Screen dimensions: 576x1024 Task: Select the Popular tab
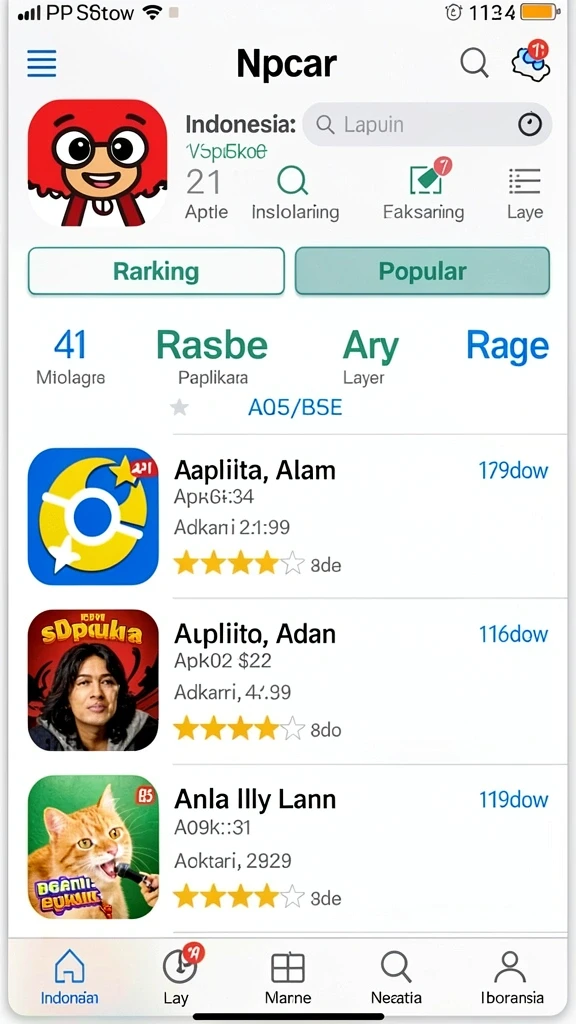point(423,271)
